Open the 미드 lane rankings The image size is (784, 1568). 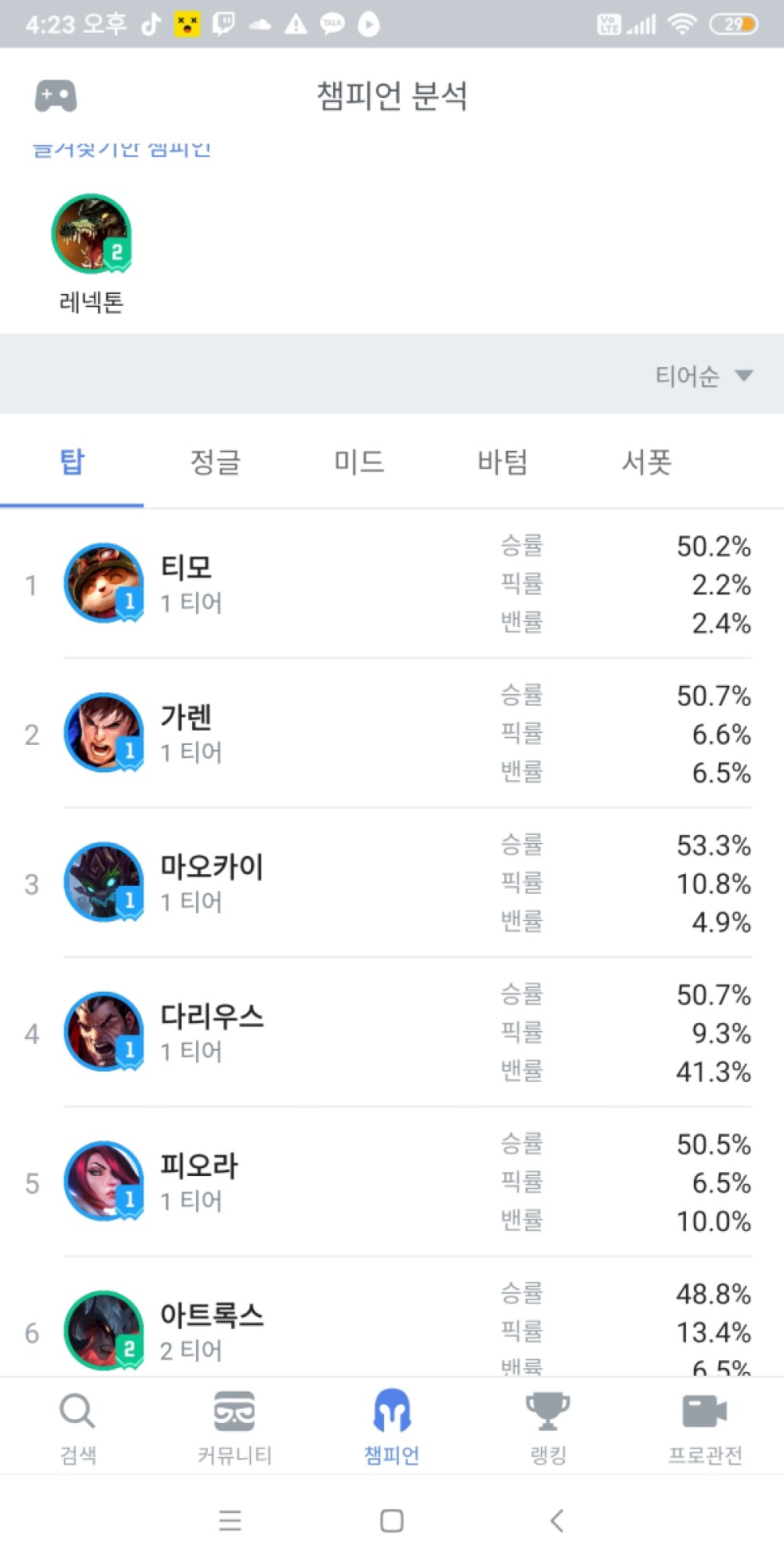(360, 463)
